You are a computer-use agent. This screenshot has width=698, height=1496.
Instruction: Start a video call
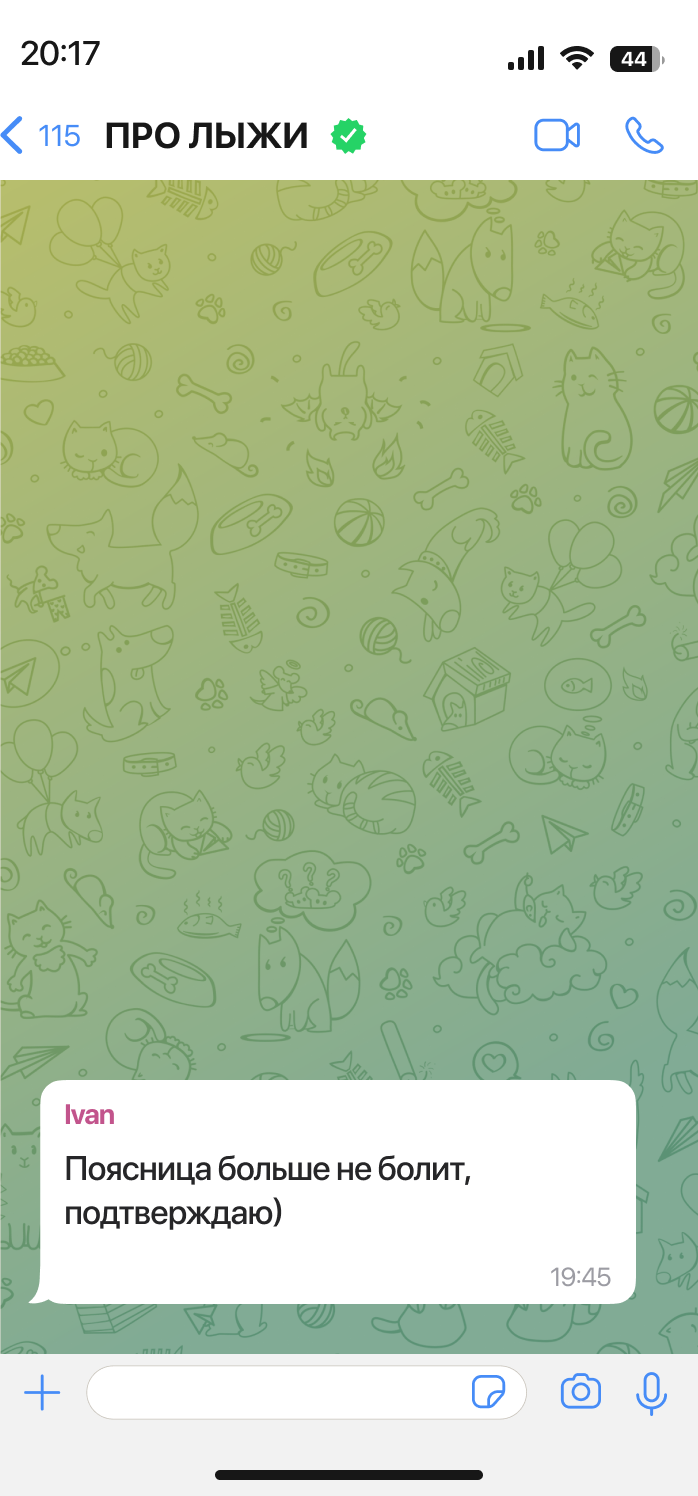point(557,135)
